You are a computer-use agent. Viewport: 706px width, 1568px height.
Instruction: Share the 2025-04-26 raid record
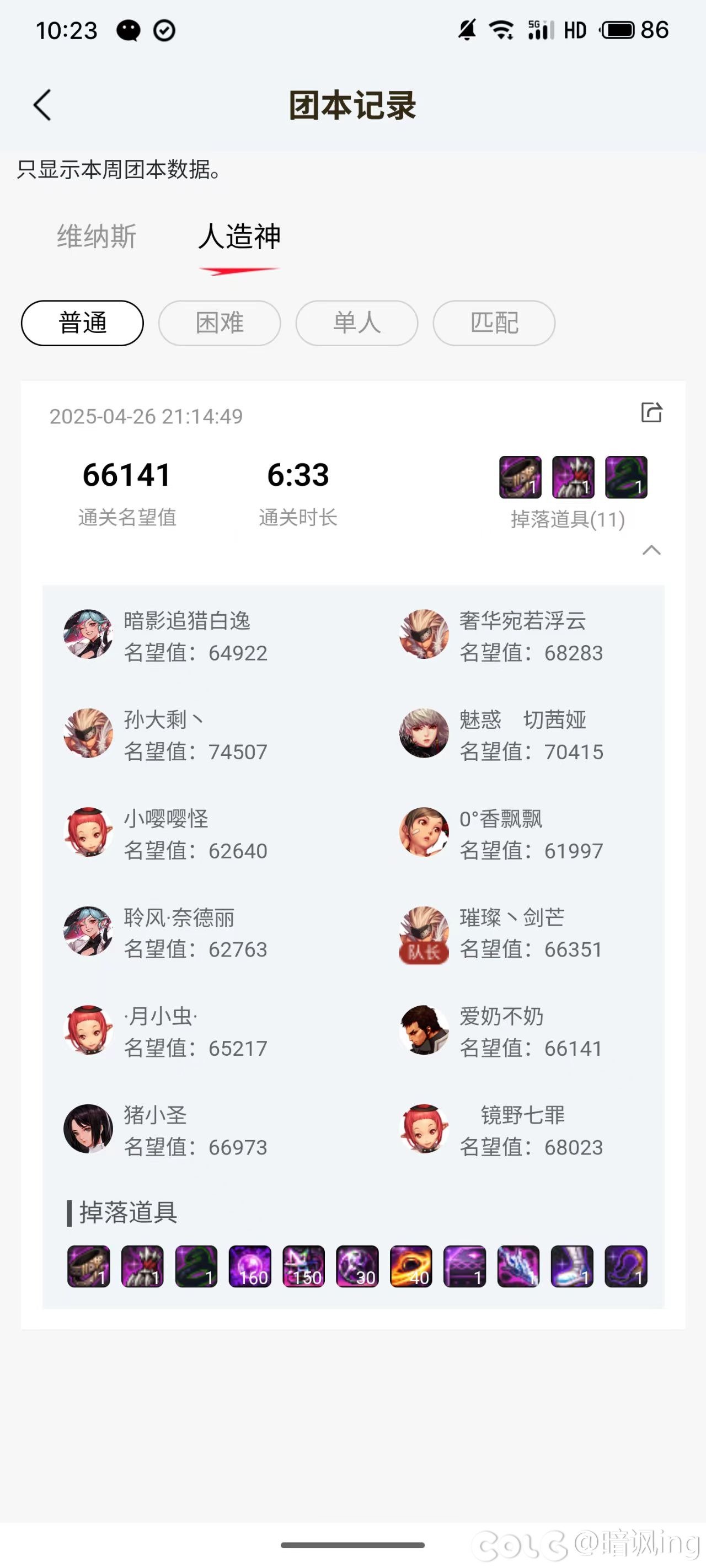pos(651,412)
